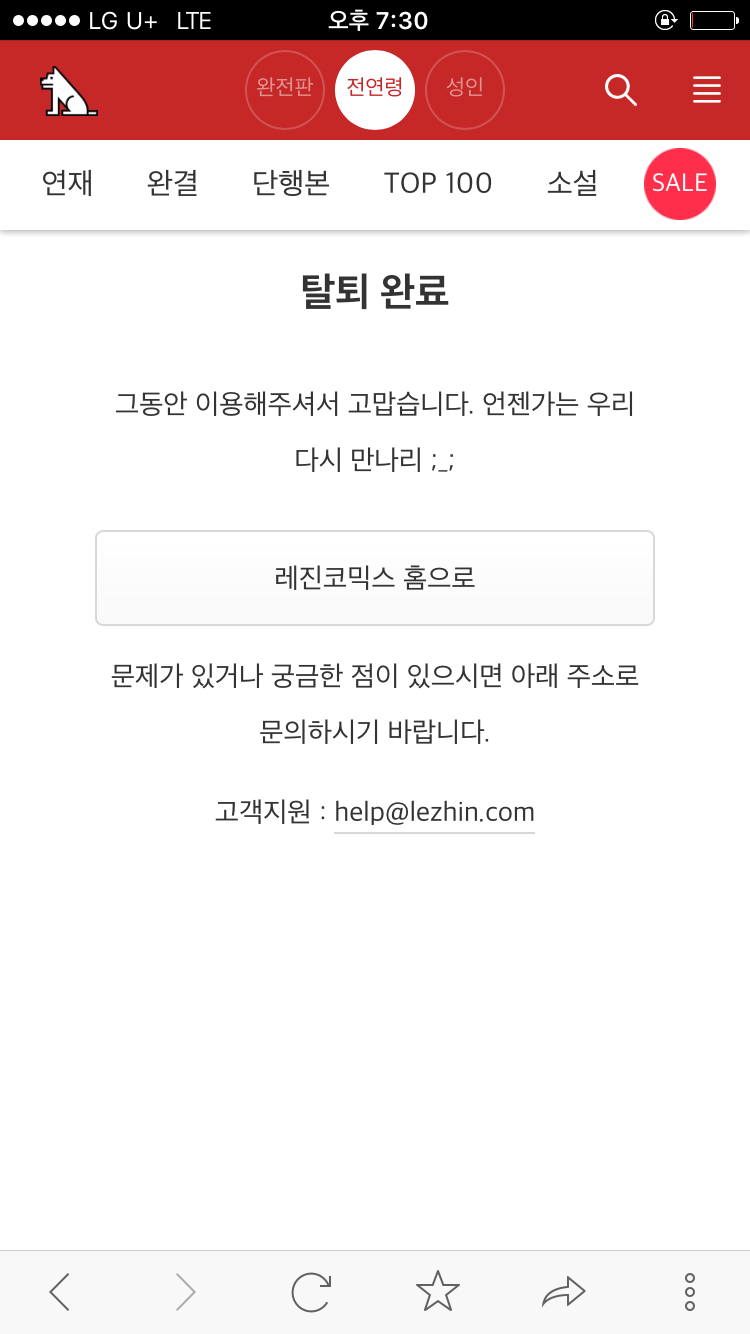
Task: Open the hamburger menu
Action: coord(707,90)
